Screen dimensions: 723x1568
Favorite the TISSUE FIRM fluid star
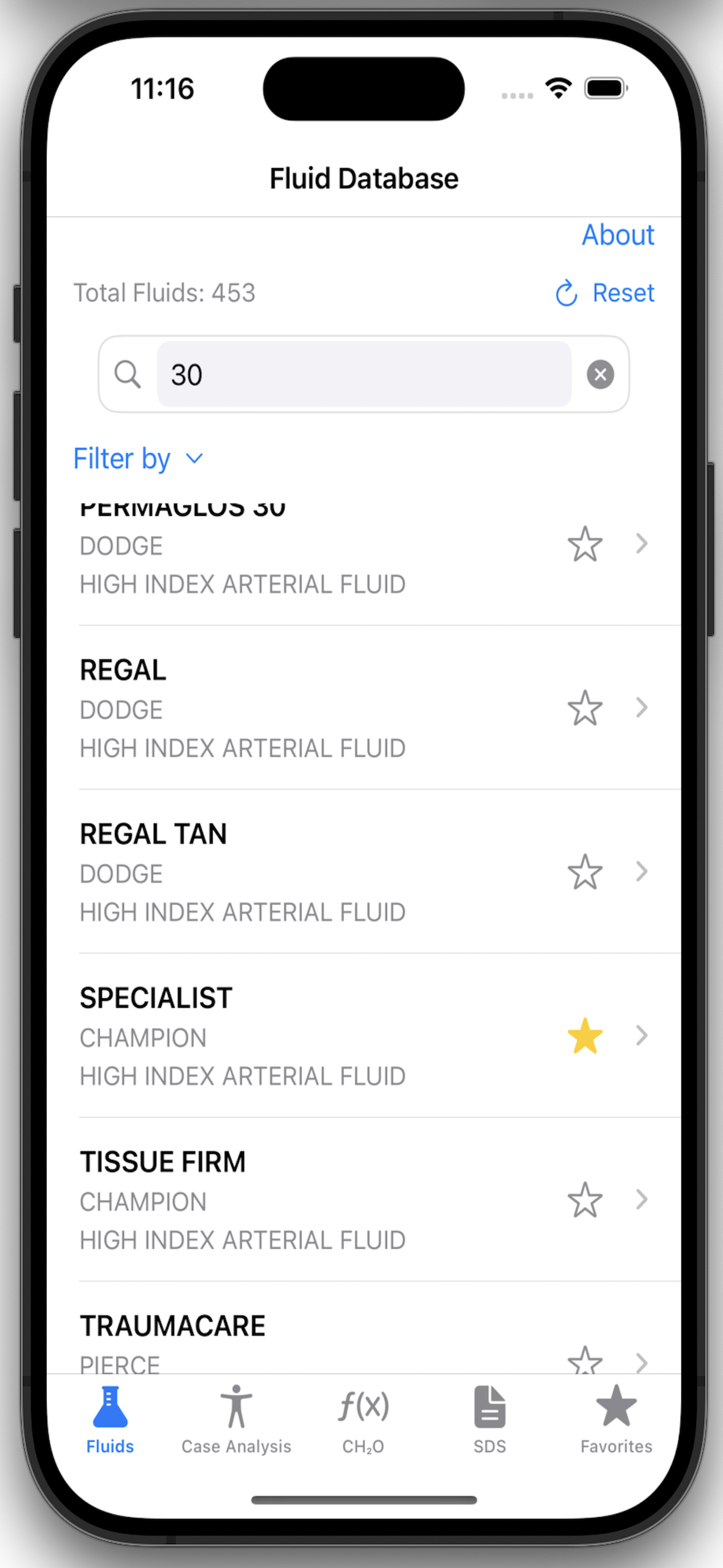pyautogui.click(x=585, y=1200)
